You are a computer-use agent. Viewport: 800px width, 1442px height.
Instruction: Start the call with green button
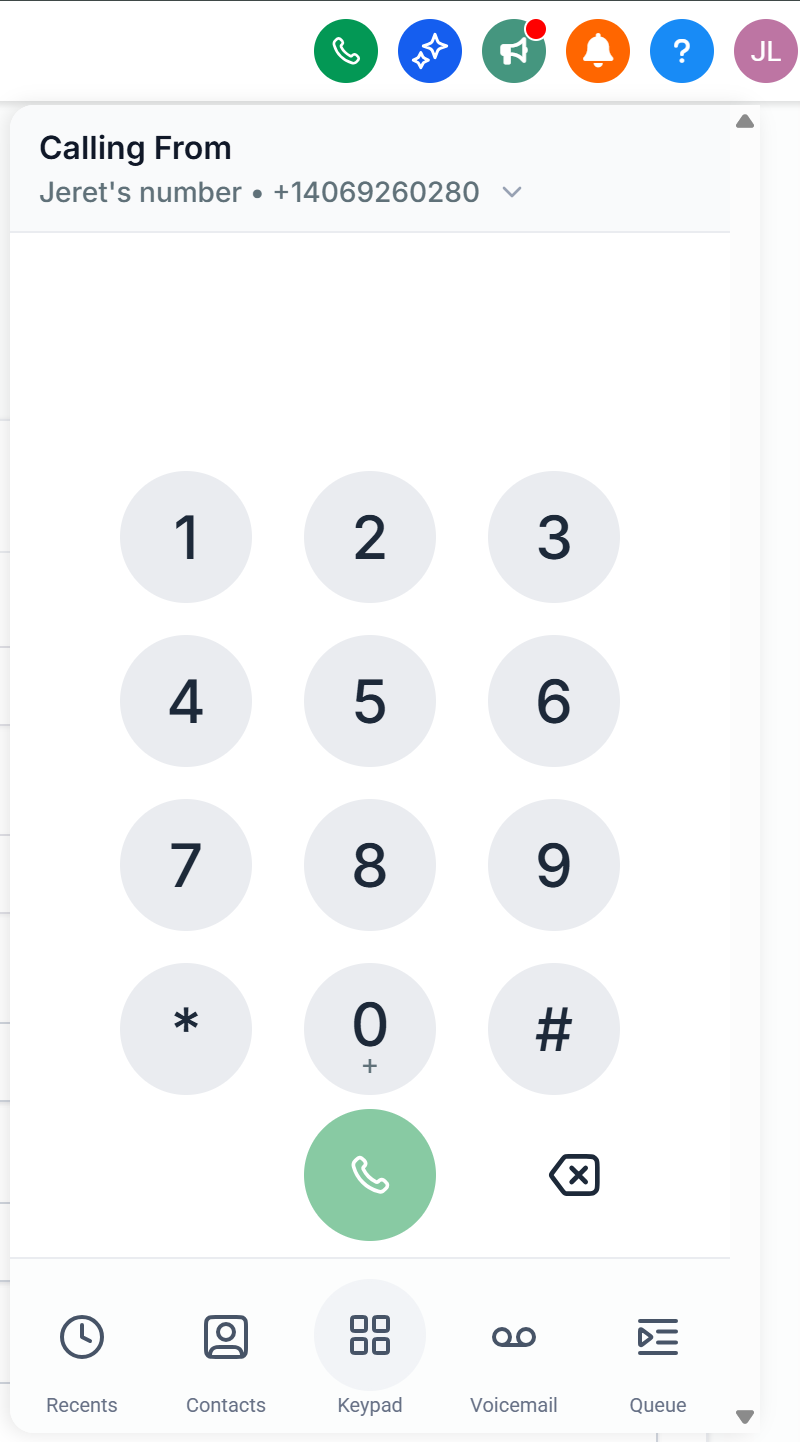[x=370, y=1175]
